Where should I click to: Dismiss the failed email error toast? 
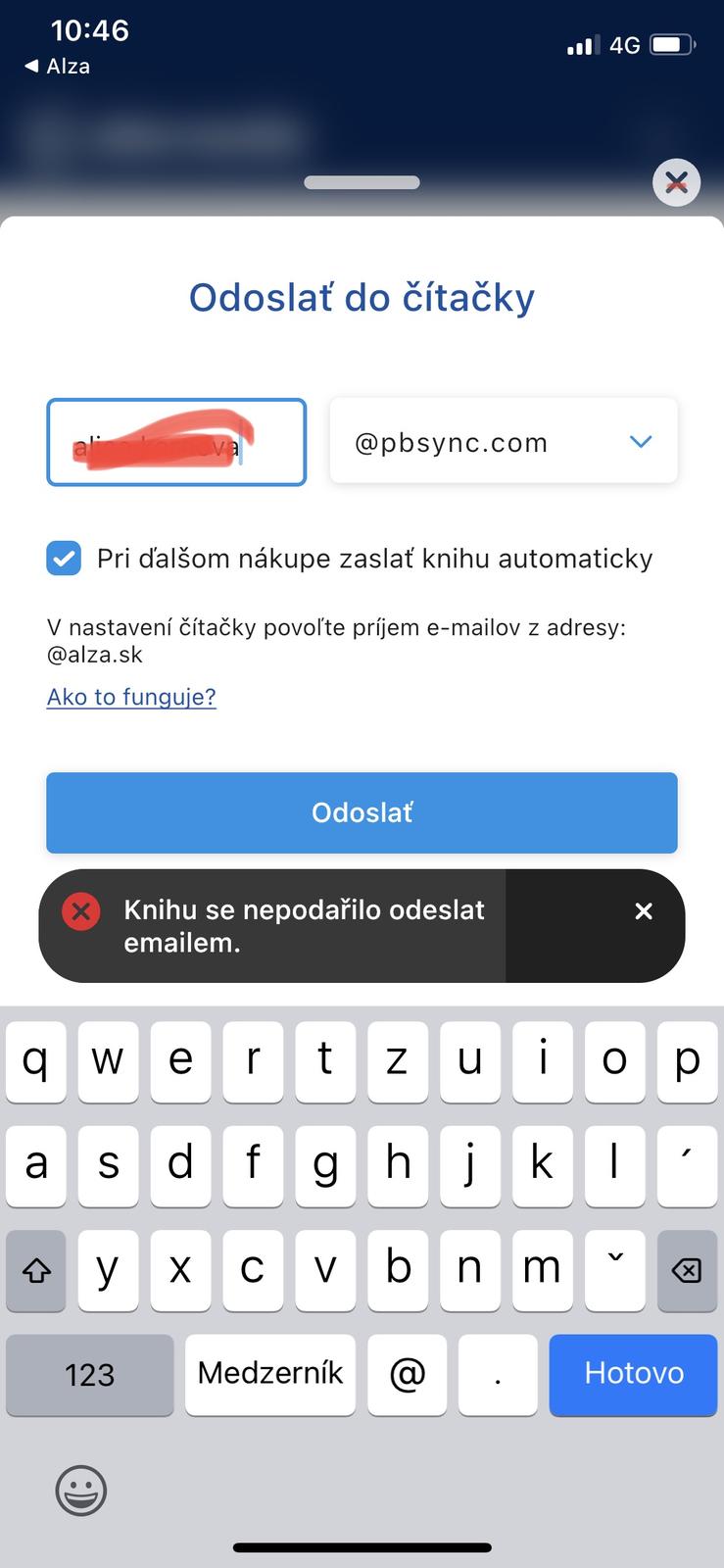644,911
